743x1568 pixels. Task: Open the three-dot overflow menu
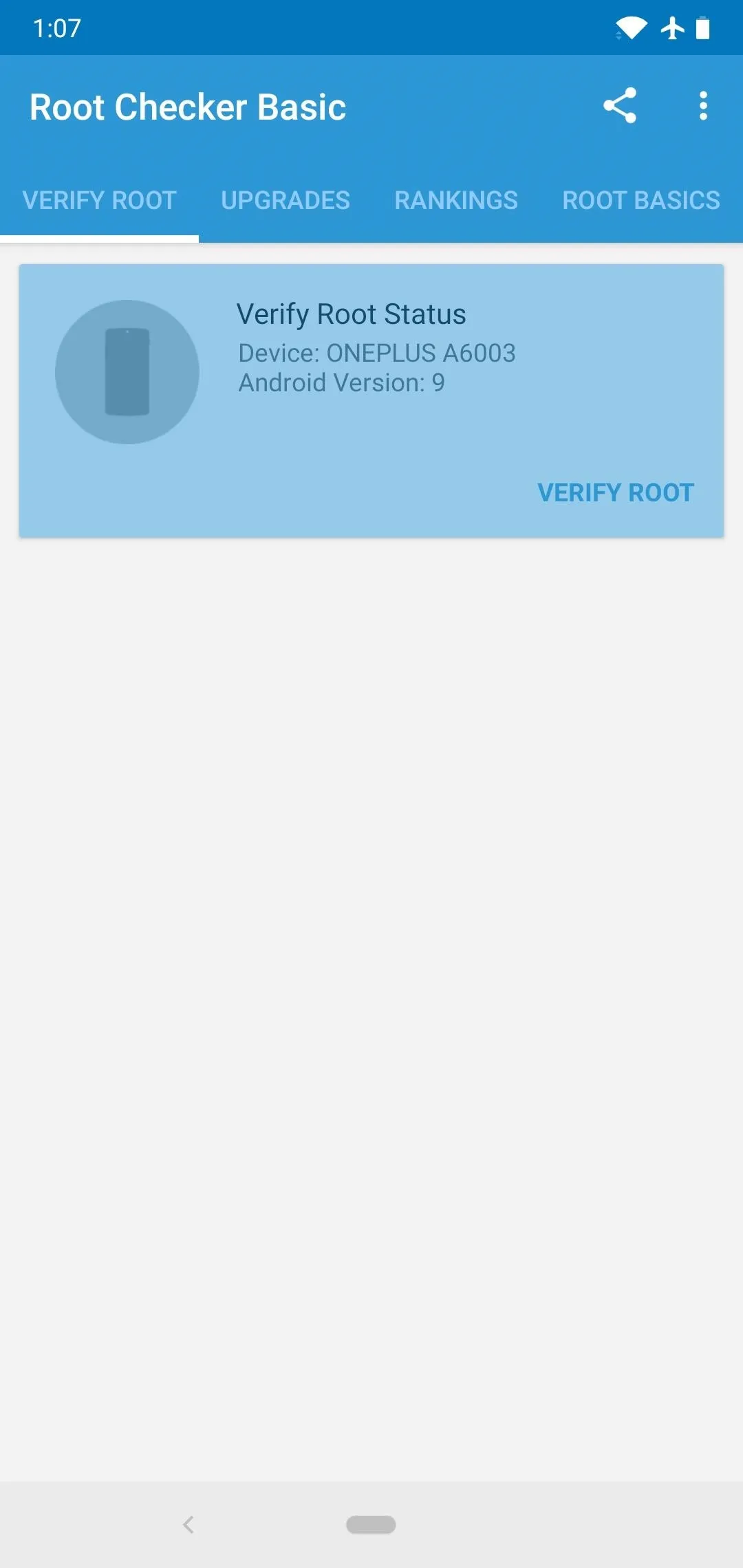pyautogui.click(x=702, y=106)
